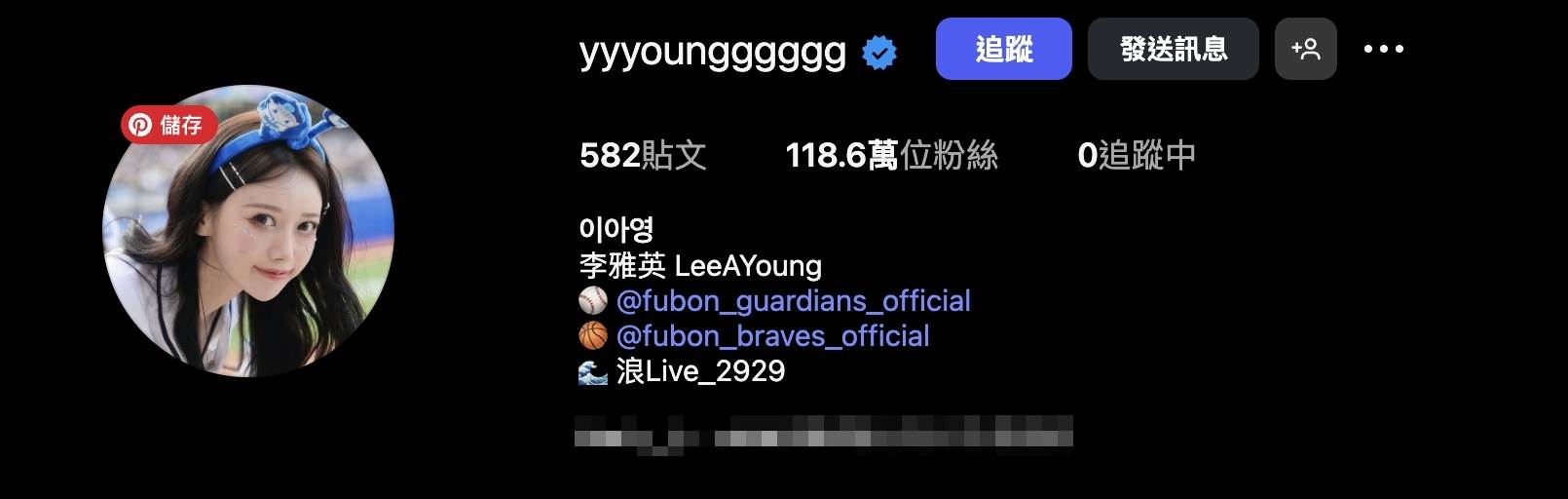This screenshot has width=1568, height=499.
Task: Visit @fubon_braves_official profile link
Action: [x=772, y=336]
